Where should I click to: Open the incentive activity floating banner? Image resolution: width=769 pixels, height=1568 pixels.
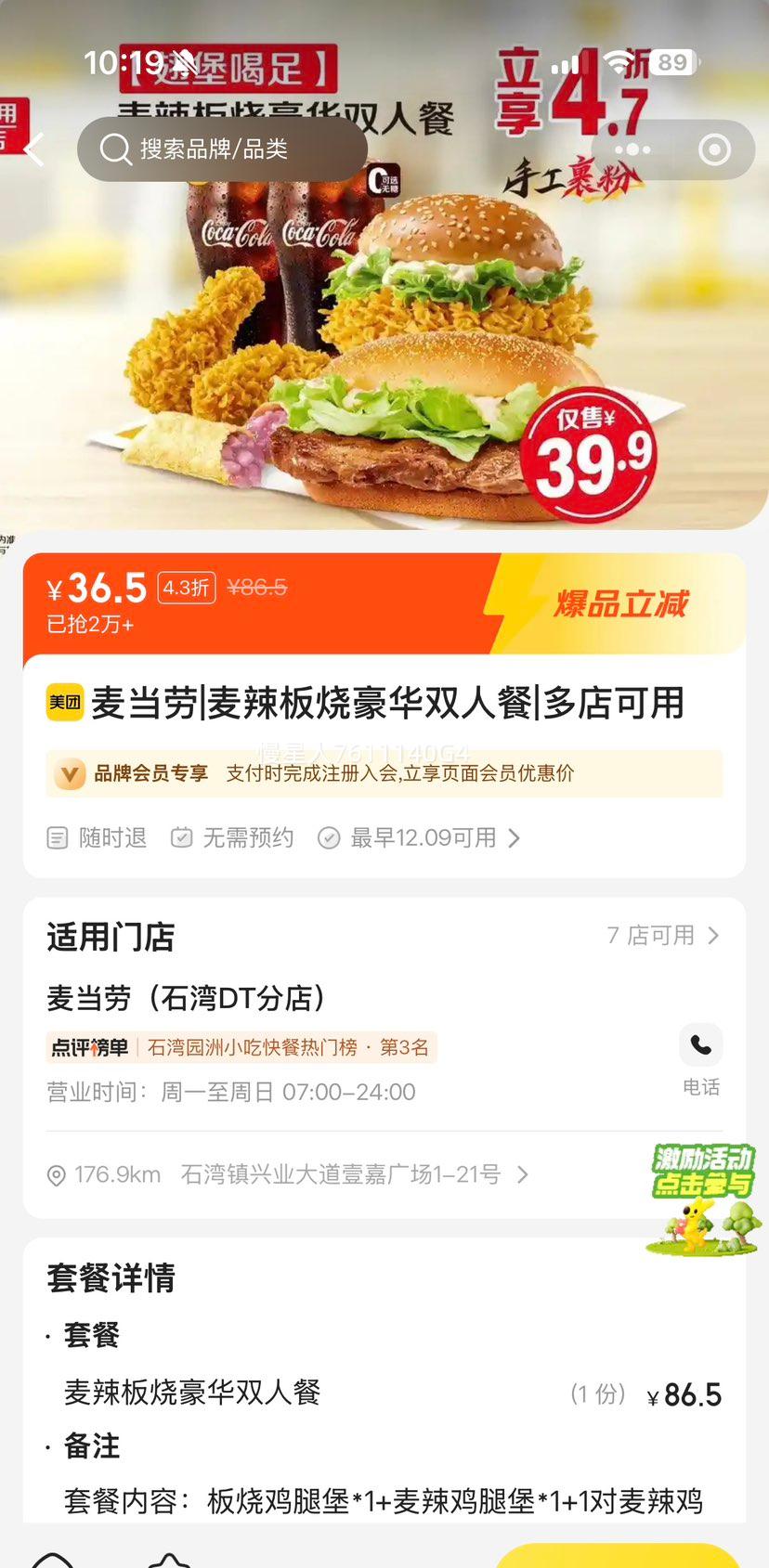pyautogui.click(x=702, y=1198)
